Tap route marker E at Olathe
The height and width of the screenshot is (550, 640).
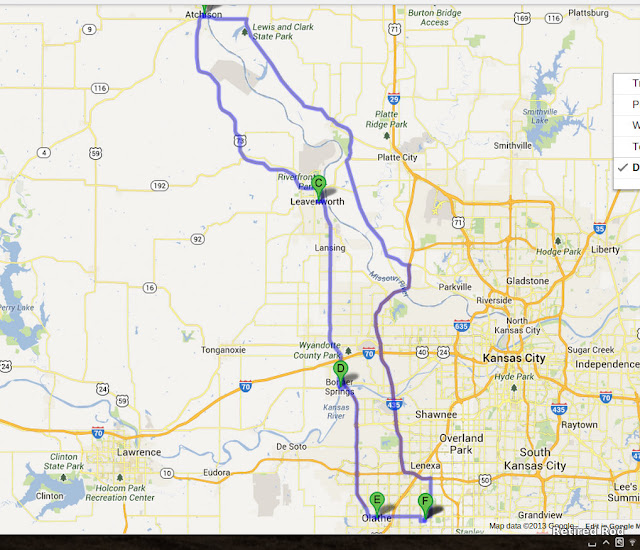(377, 504)
